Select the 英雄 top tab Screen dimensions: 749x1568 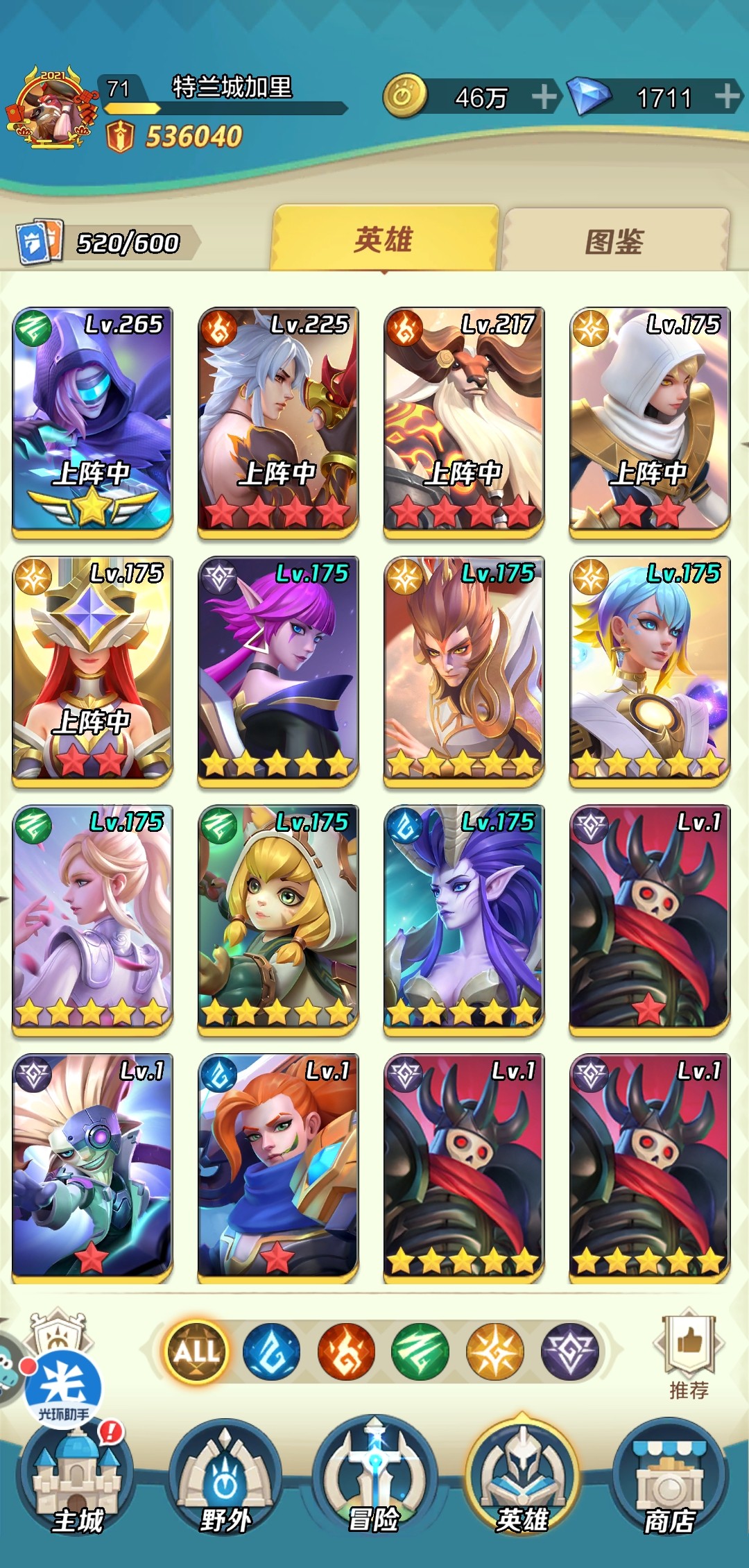pos(384,239)
